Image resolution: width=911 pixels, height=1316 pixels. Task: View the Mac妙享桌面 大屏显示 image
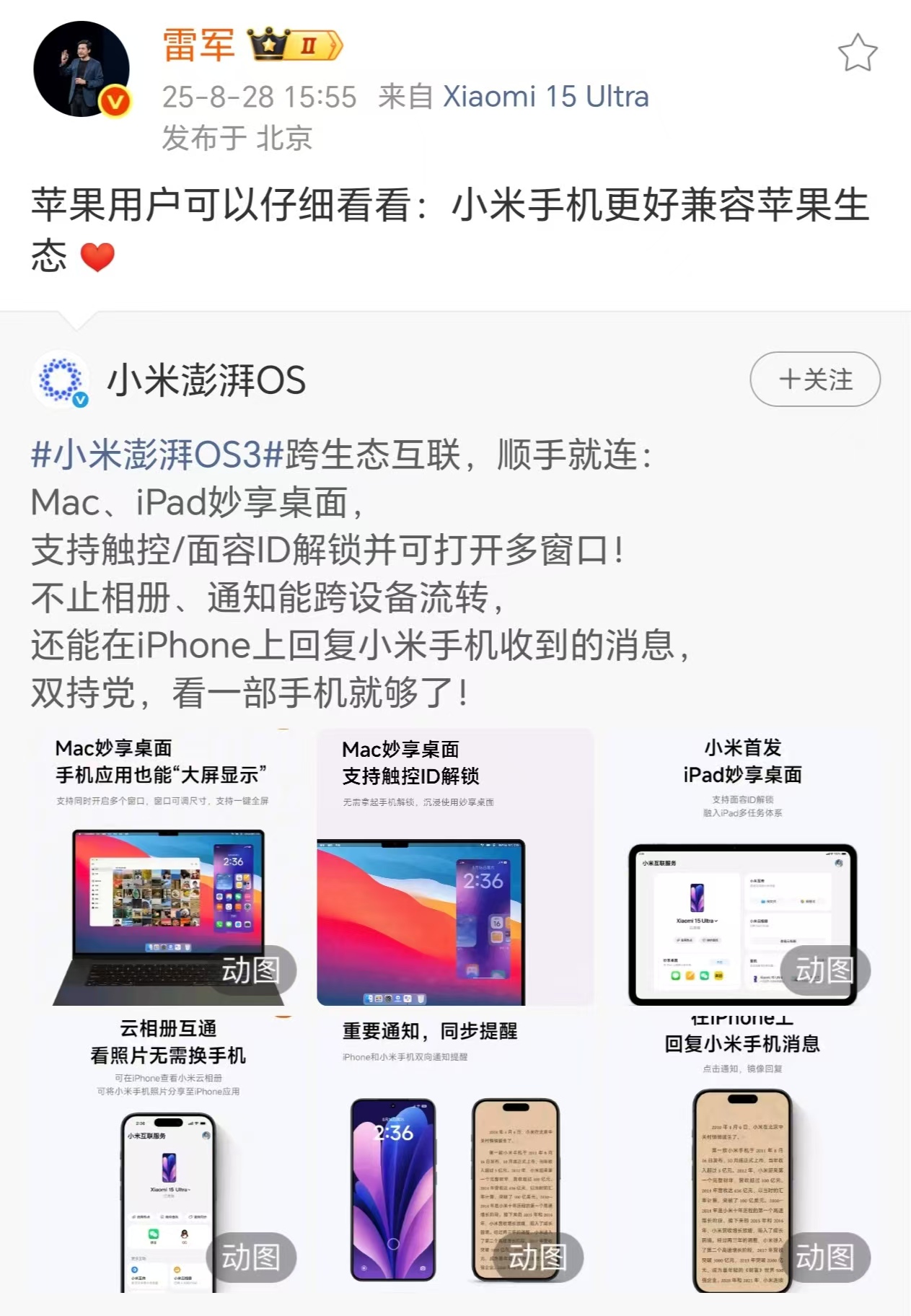click(x=168, y=867)
